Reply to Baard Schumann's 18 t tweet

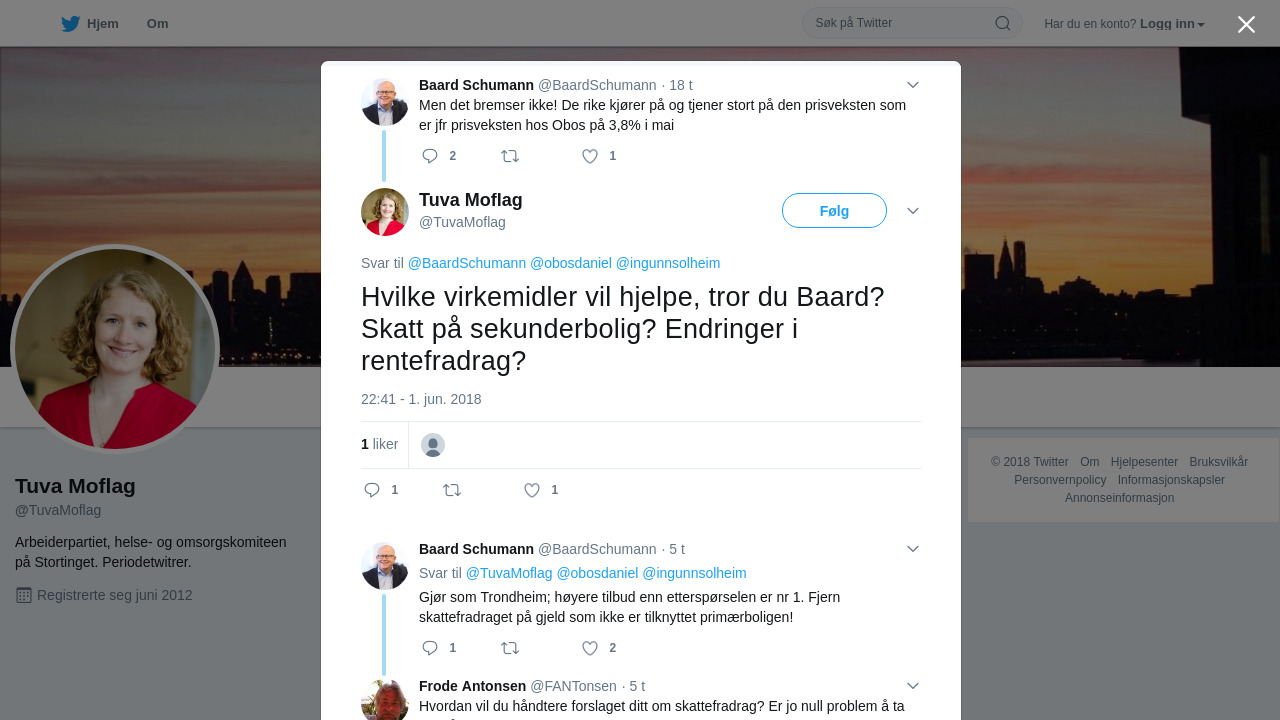[x=430, y=156]
